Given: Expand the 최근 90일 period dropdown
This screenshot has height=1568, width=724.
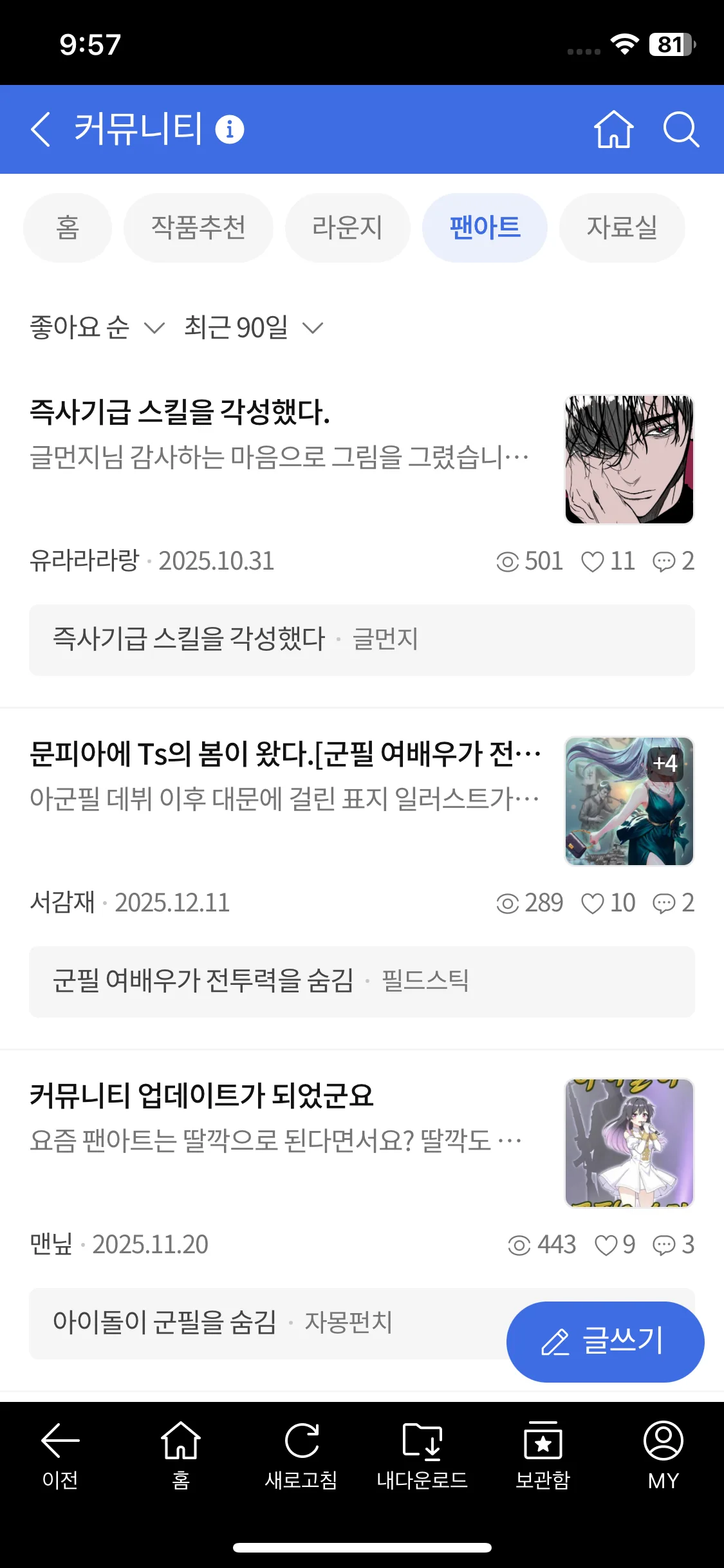Looking at the screenshot, I should pos(253,328).
